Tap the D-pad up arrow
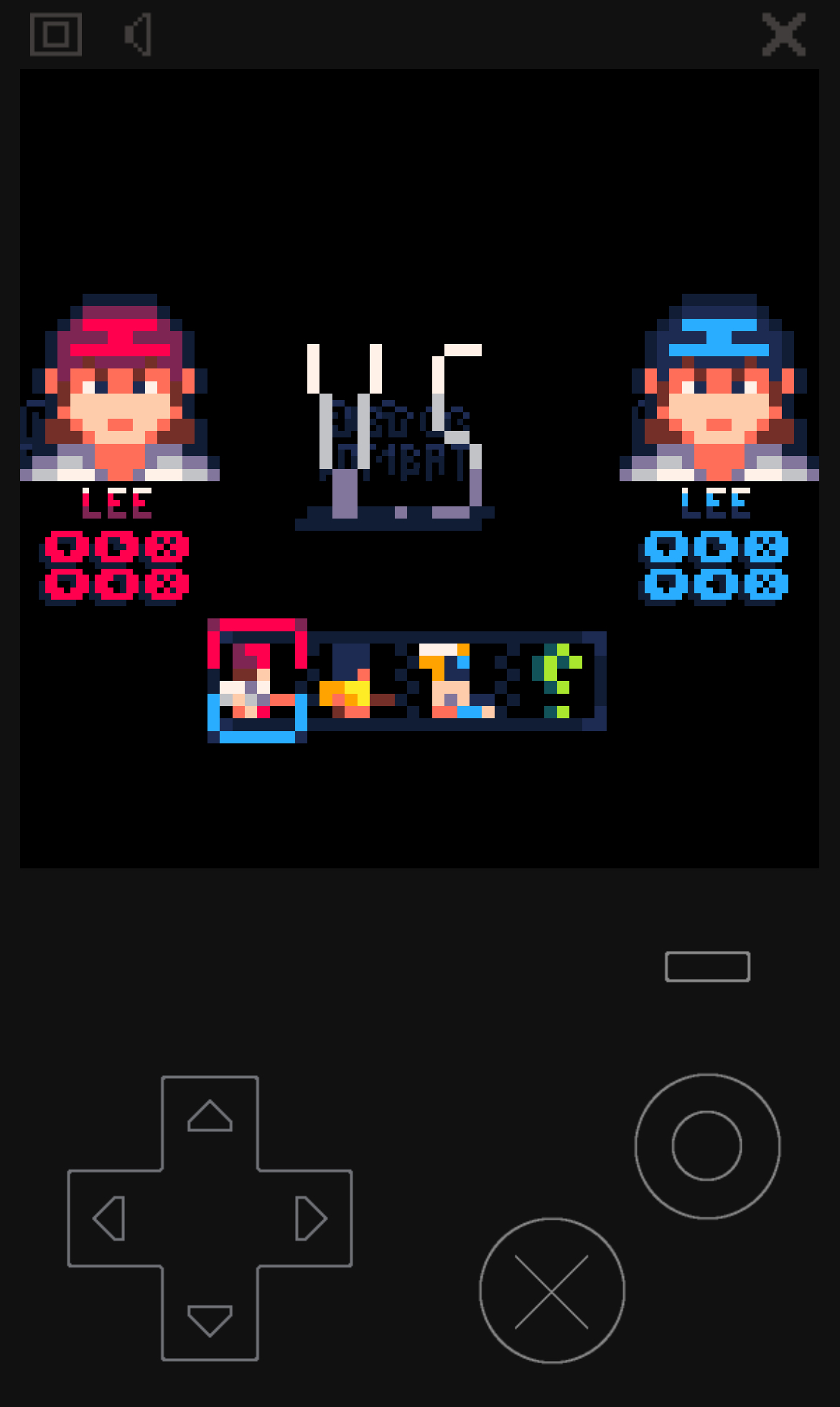 point(210,1117)
